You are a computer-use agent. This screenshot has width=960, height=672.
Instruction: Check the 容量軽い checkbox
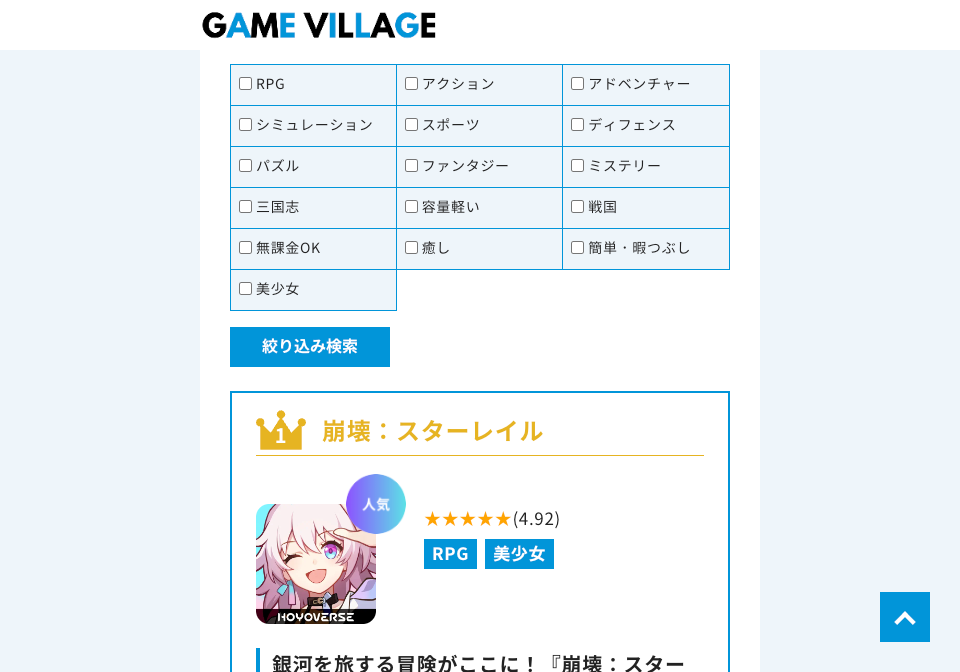pos(411,207)
